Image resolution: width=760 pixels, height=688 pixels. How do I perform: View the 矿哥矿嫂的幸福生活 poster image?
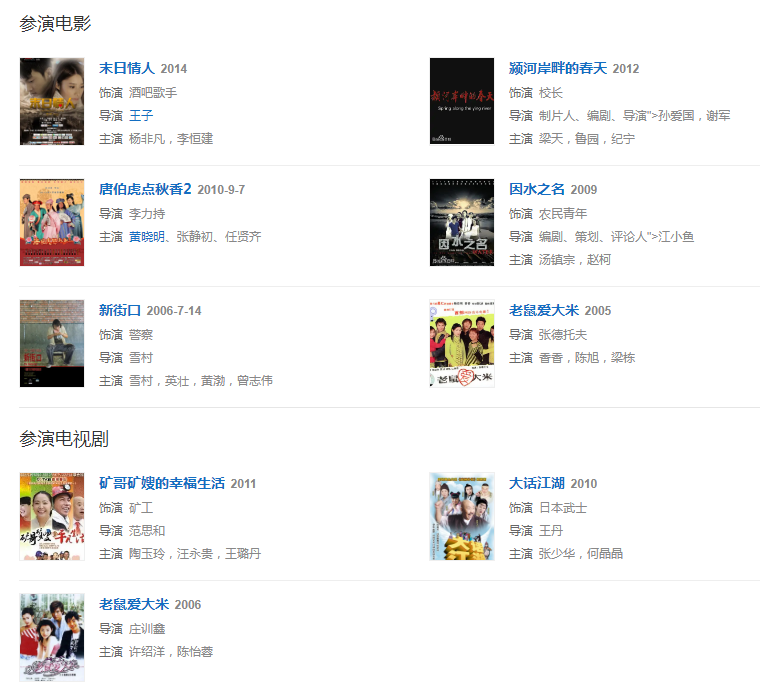point(52,516)
